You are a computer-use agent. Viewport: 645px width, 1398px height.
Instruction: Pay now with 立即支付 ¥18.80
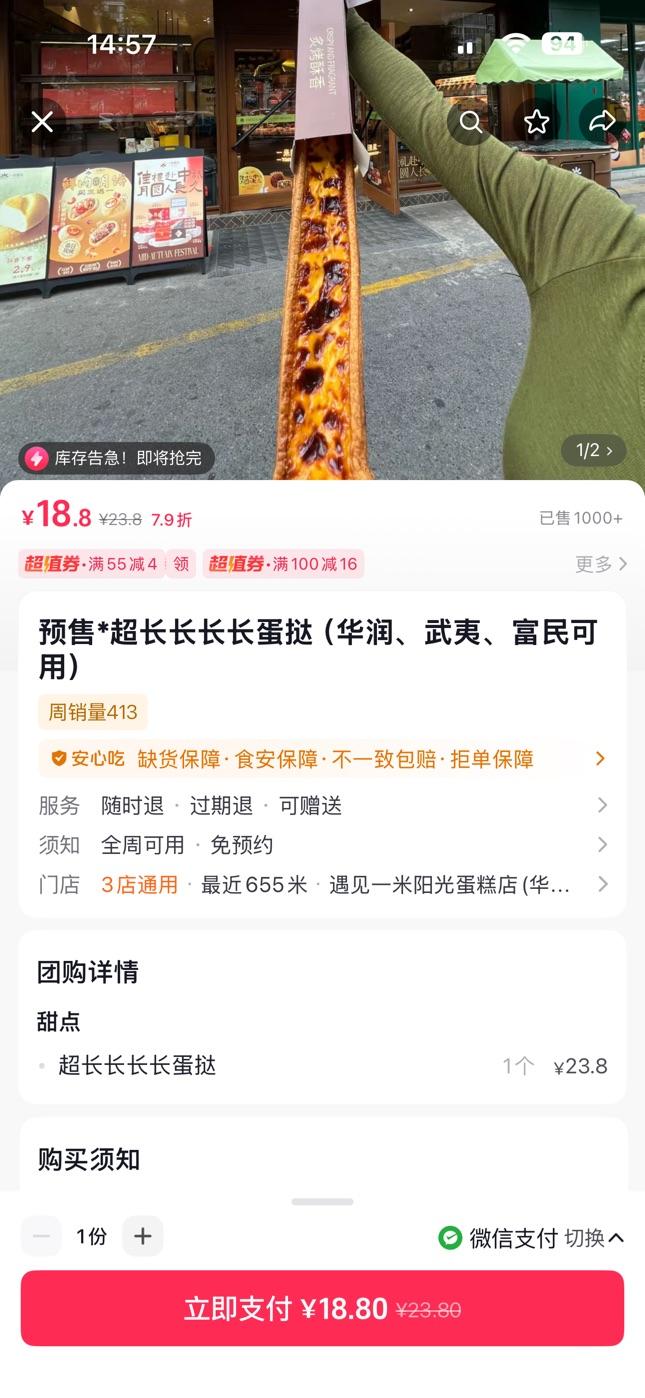pos(322,1309)
